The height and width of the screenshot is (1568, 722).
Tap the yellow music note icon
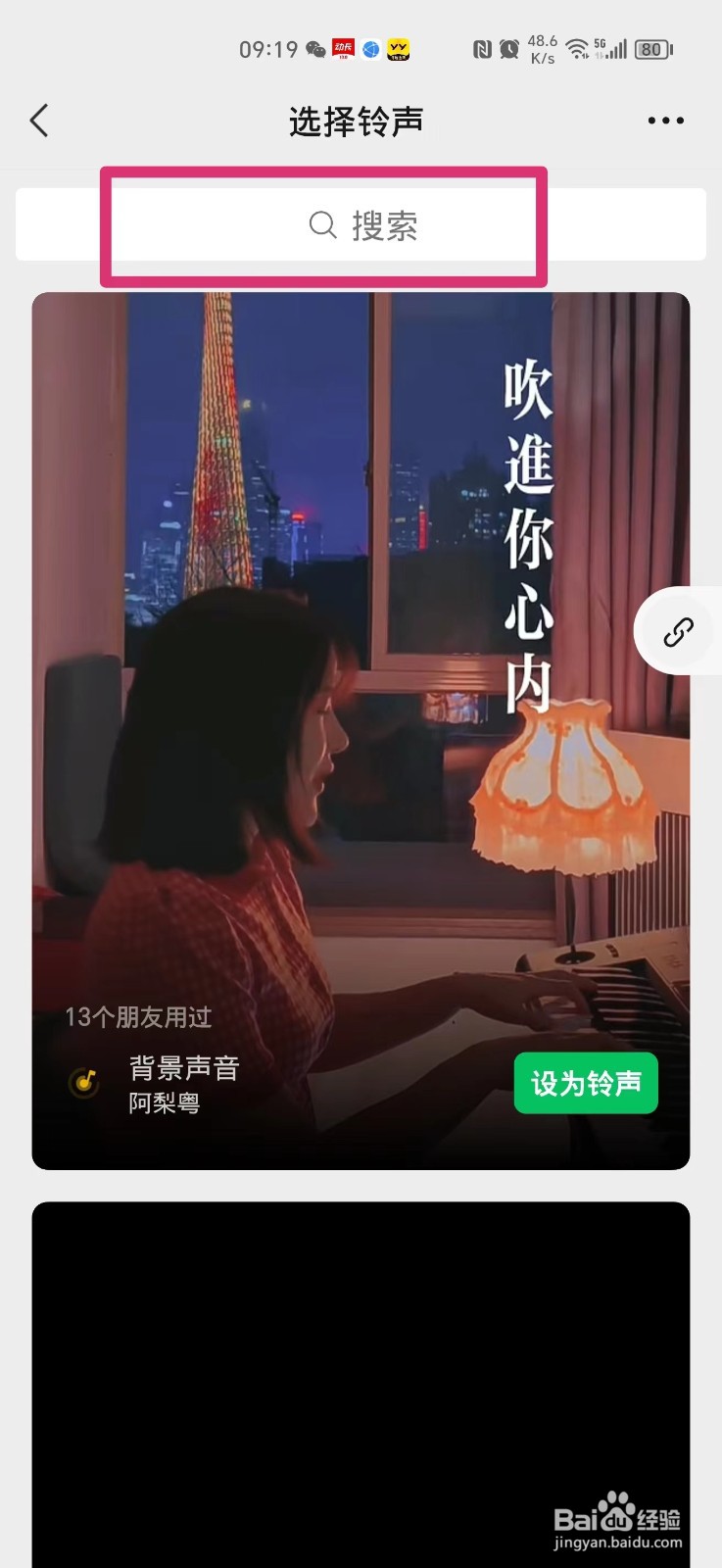point(83,1081)
